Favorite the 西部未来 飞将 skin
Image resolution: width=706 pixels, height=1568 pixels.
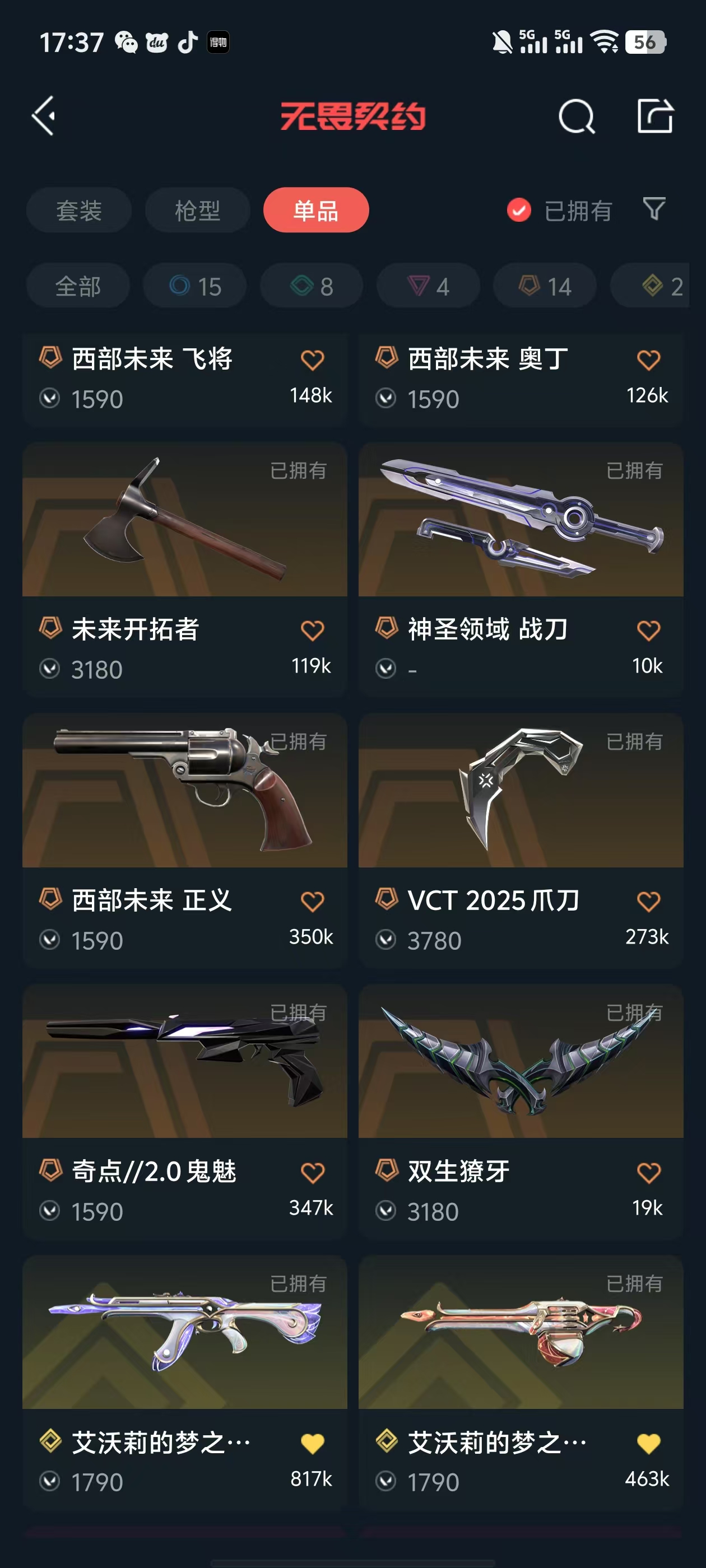(x=313, y=360)
